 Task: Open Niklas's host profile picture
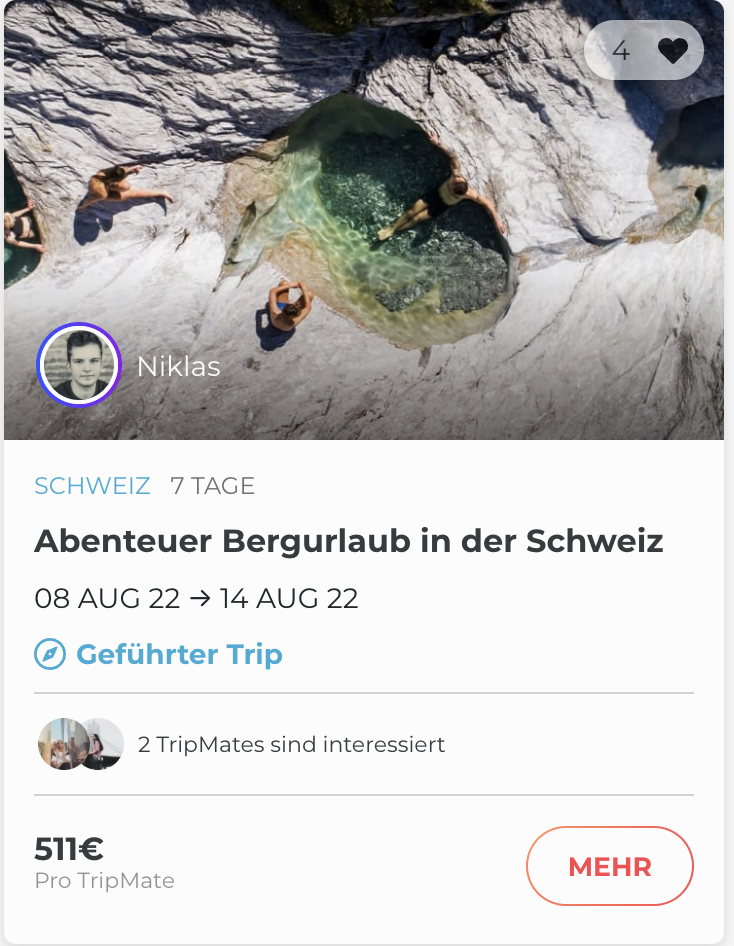pyautogui.click(x=79, y=365)
